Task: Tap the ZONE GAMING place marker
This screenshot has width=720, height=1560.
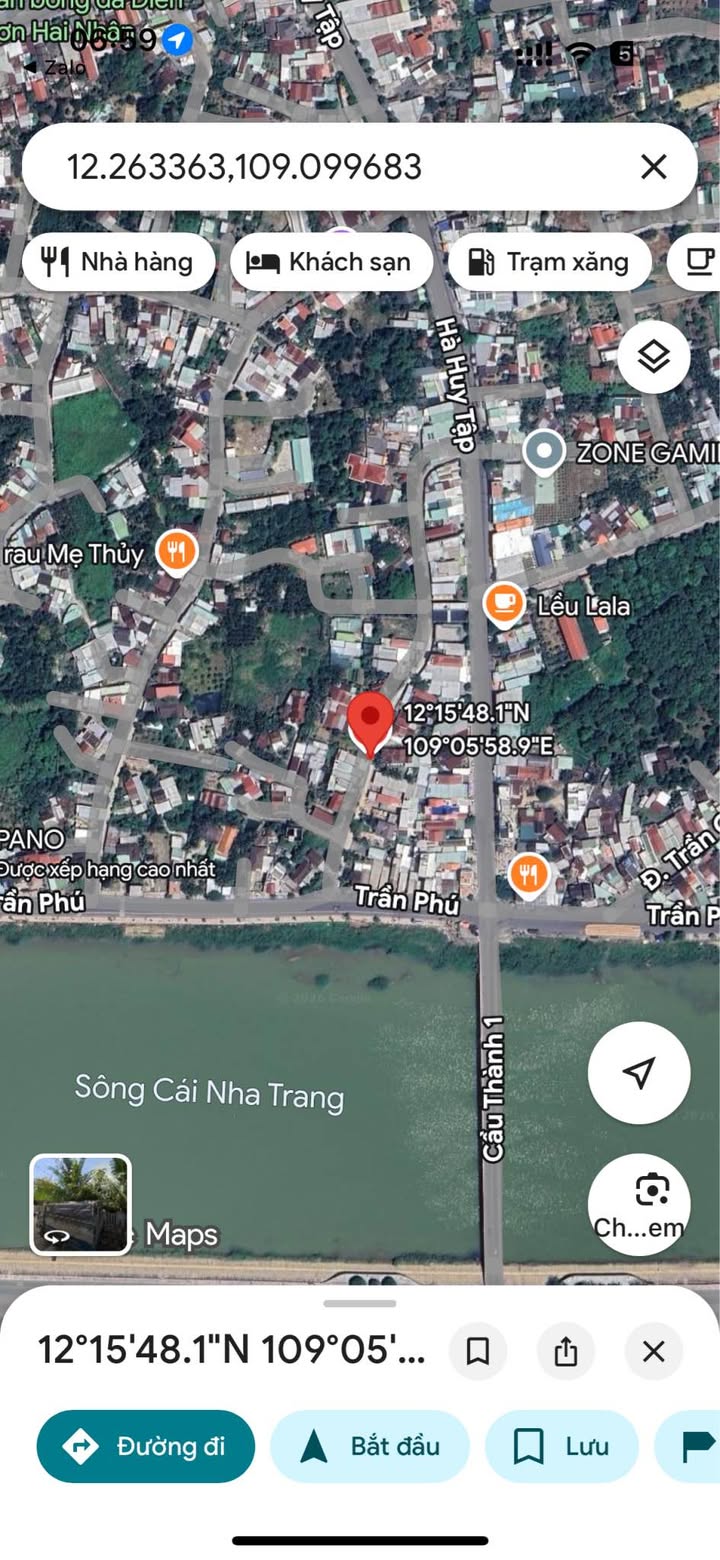Action: coord(544,453)
